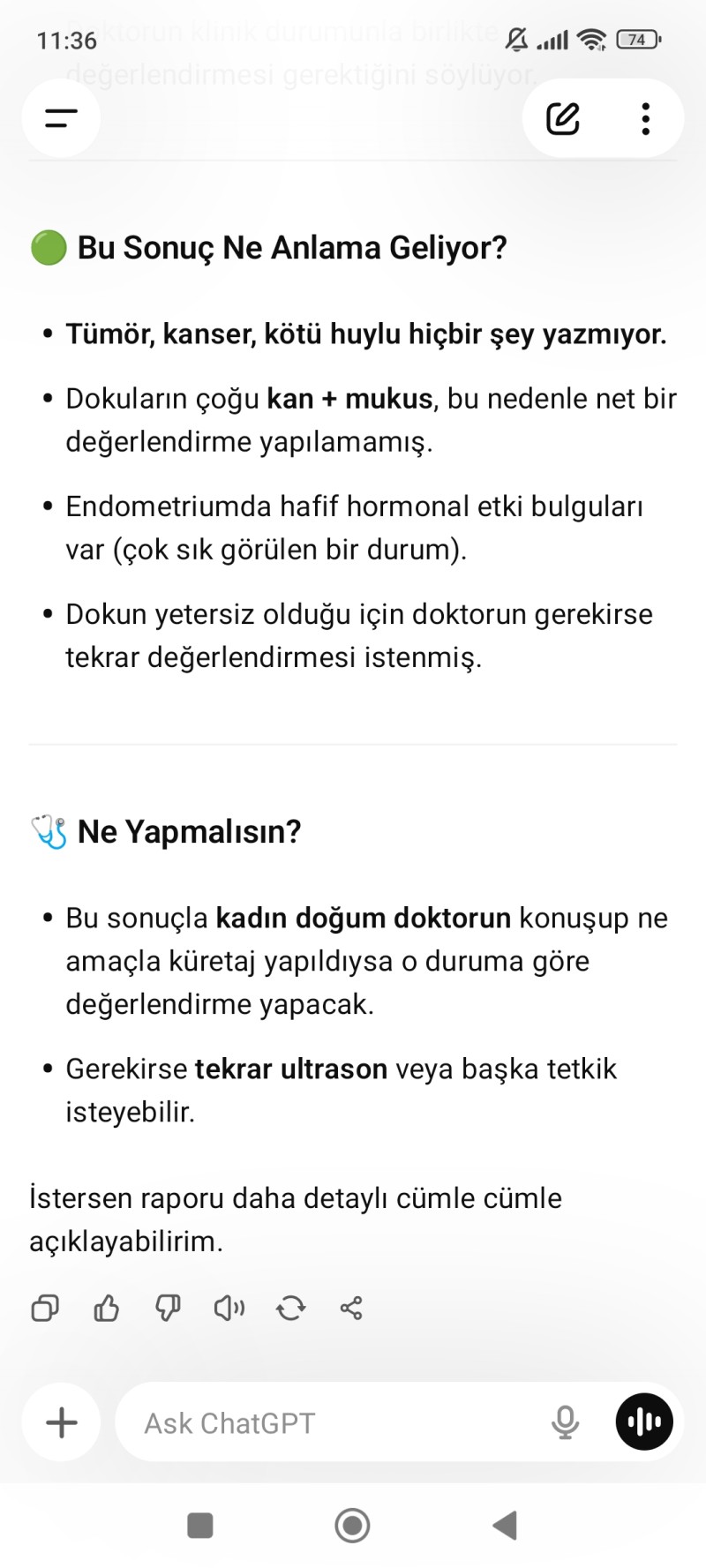
Task: Open the plus attachment button
Action: click(62, 1422)
